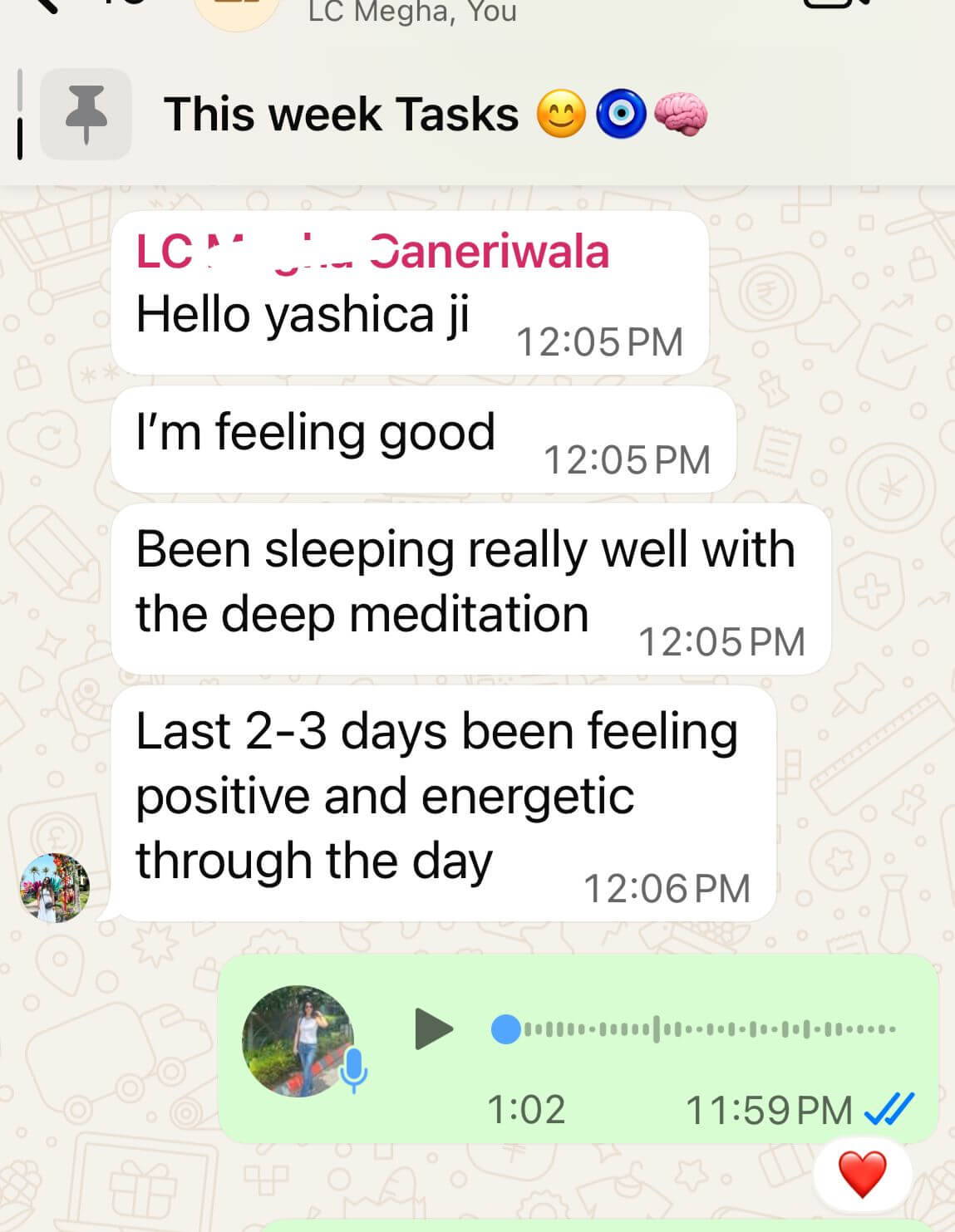Open group info from LC Megha header

point(411,12)
